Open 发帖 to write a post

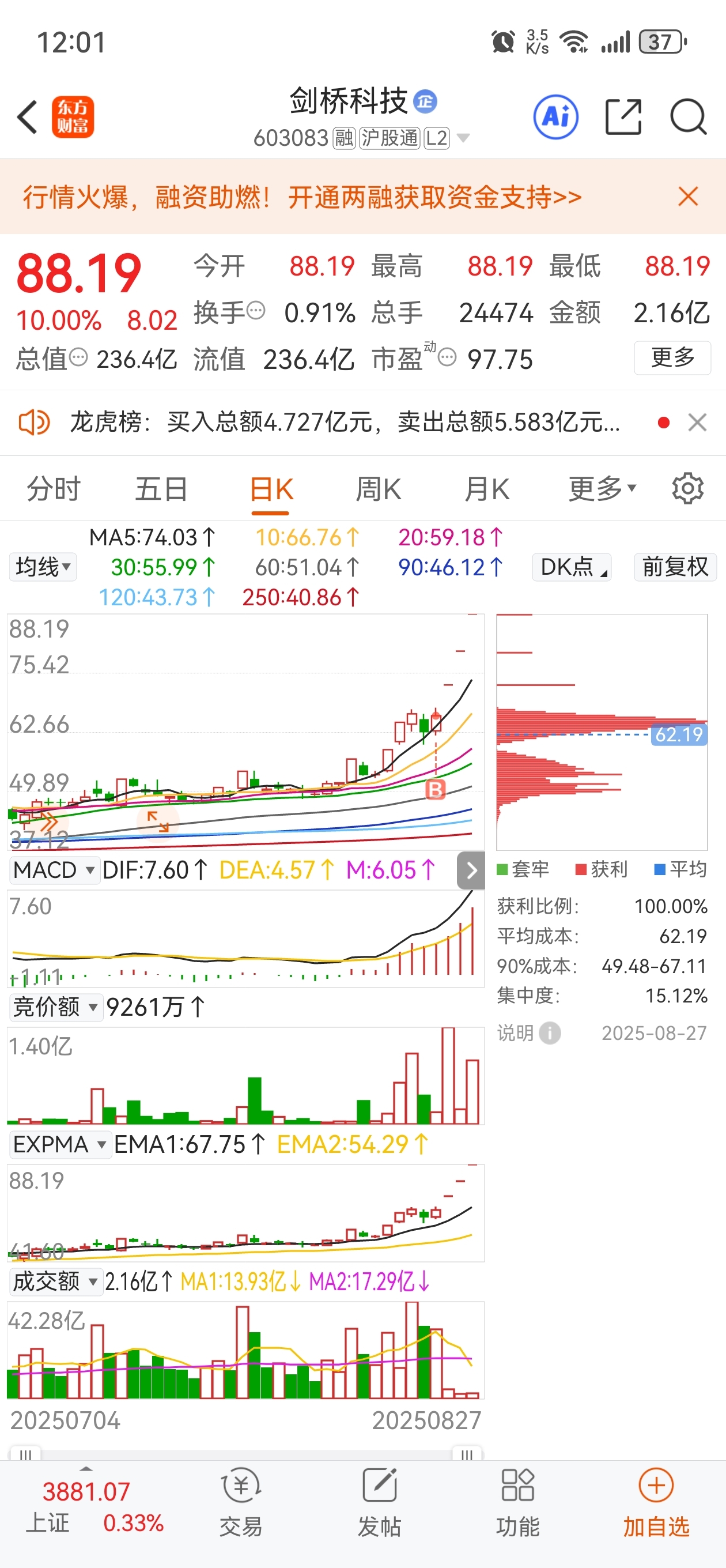[x=379, y=1502]
